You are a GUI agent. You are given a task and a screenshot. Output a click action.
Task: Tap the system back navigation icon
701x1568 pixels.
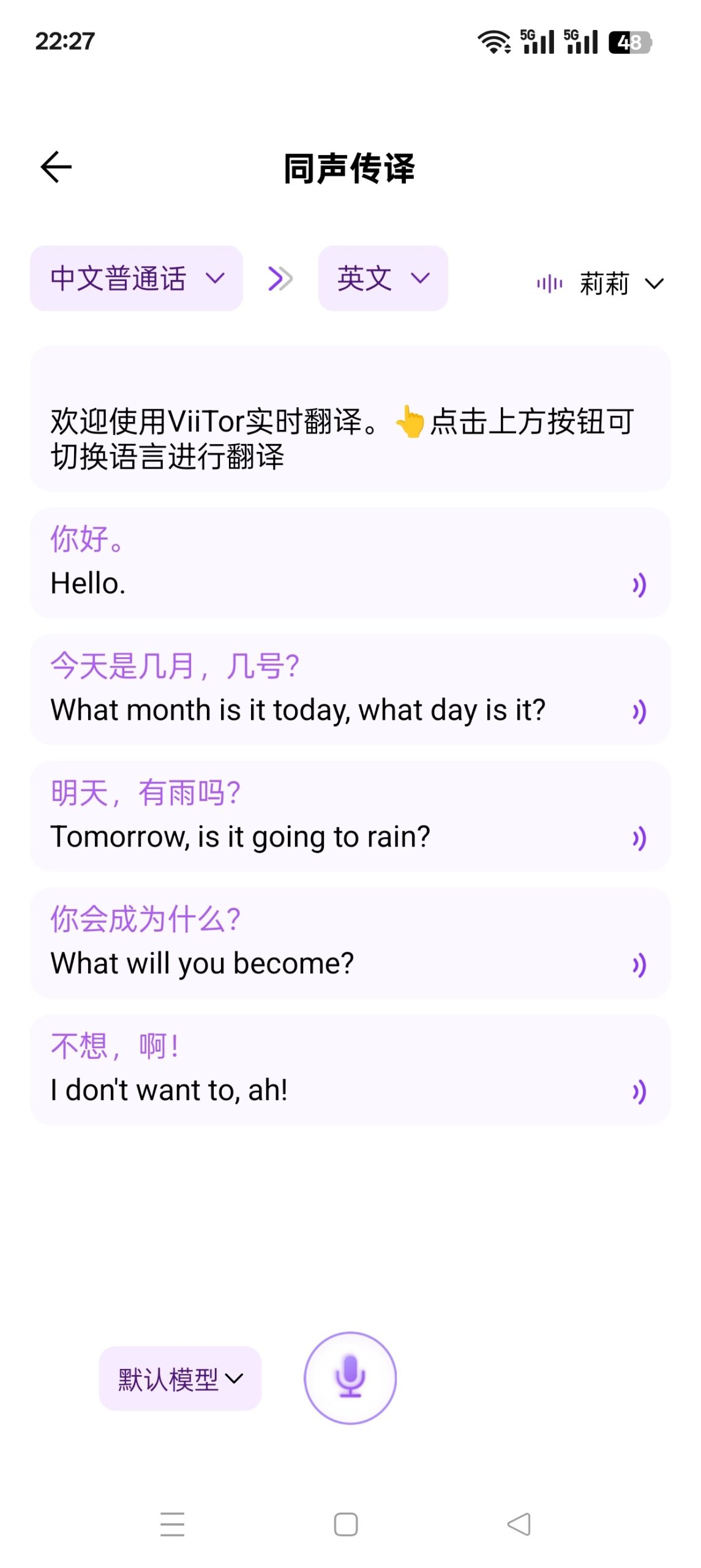click(518, 1526)
